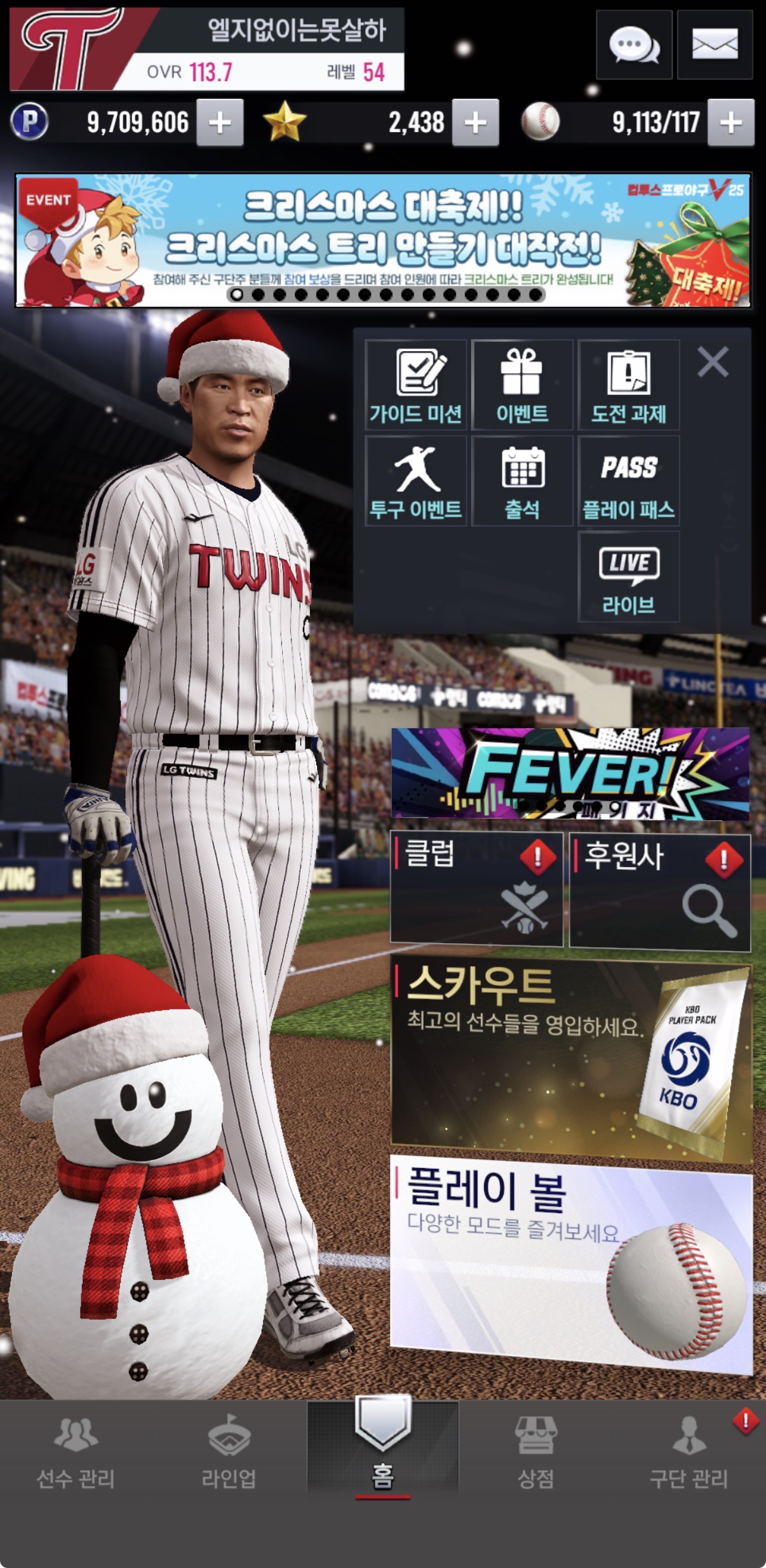766x1568 pixels.
Task: Check 출석 attendance calendar
Action: click(522, 481)
